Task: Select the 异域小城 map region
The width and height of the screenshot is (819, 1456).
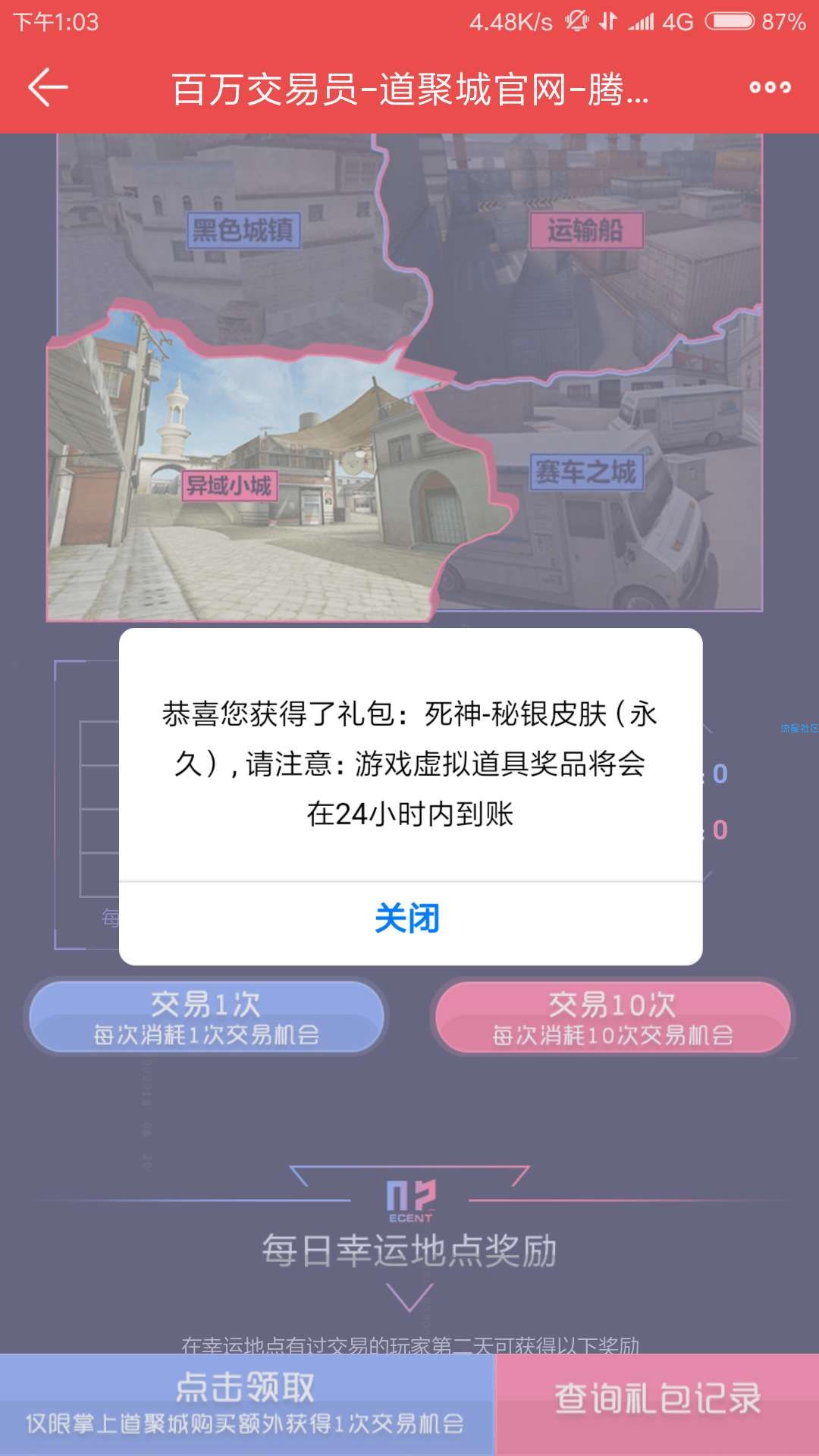Action: click(229, 485)
